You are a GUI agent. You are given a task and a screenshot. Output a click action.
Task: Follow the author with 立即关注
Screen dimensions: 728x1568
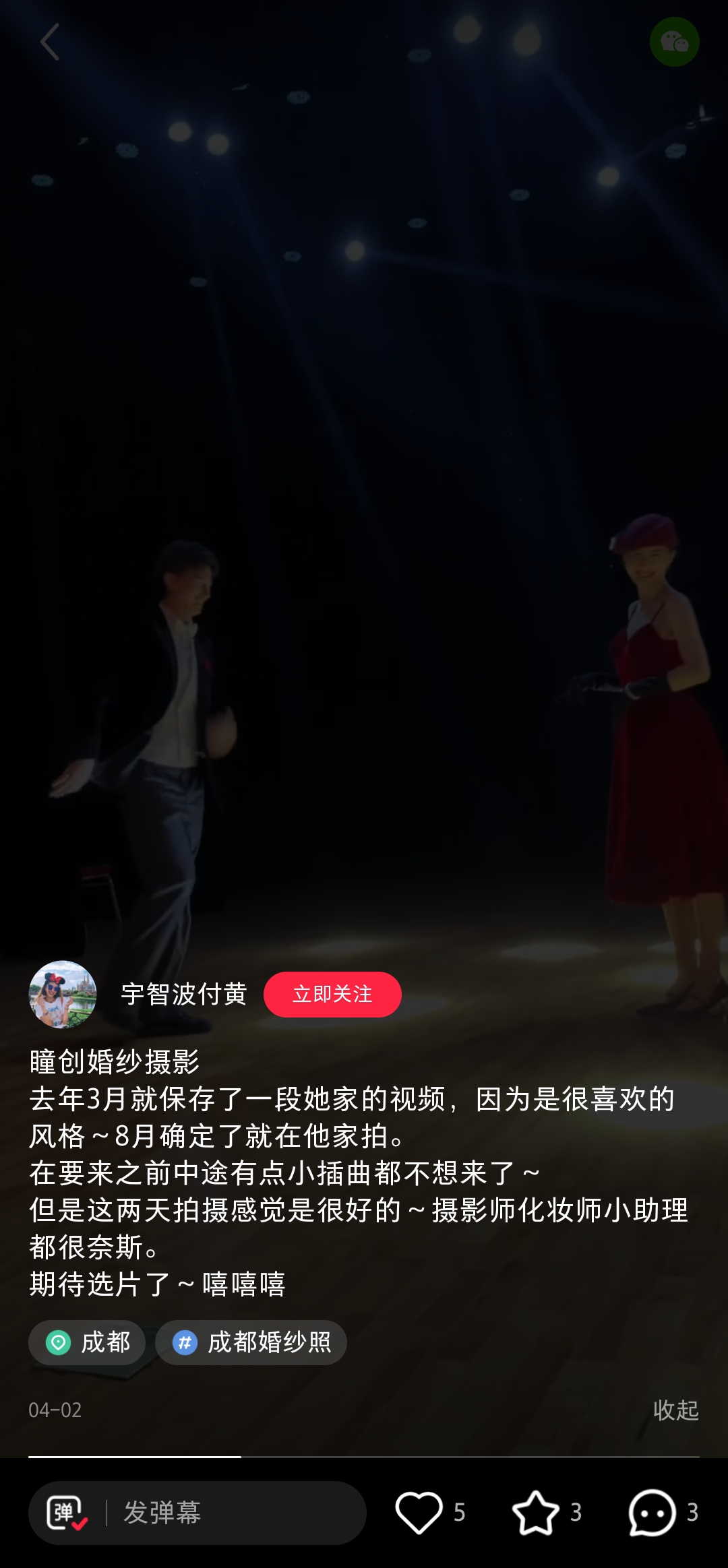(332, 994)
